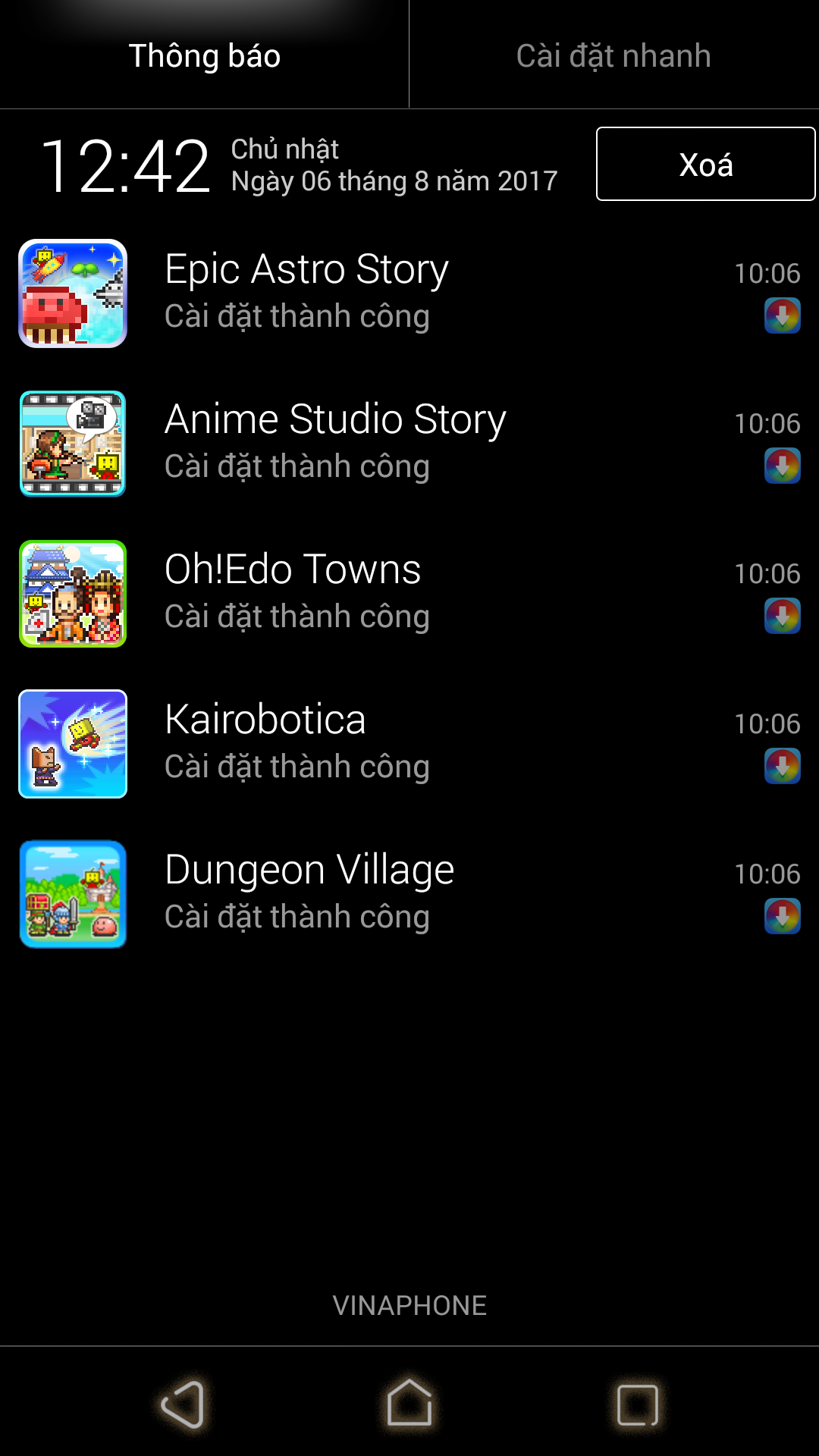Open the Epic Astro Story notification
The height and width of the screenshot is (1456, 819).
point(409,293)
